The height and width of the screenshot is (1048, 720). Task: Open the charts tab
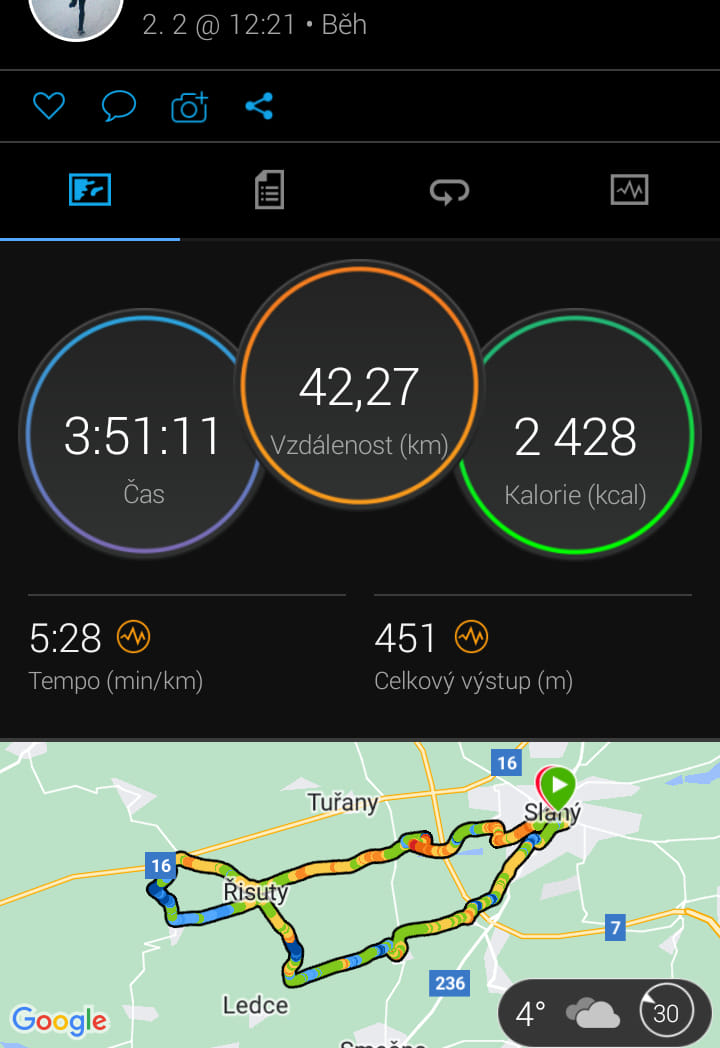(629, 189)
